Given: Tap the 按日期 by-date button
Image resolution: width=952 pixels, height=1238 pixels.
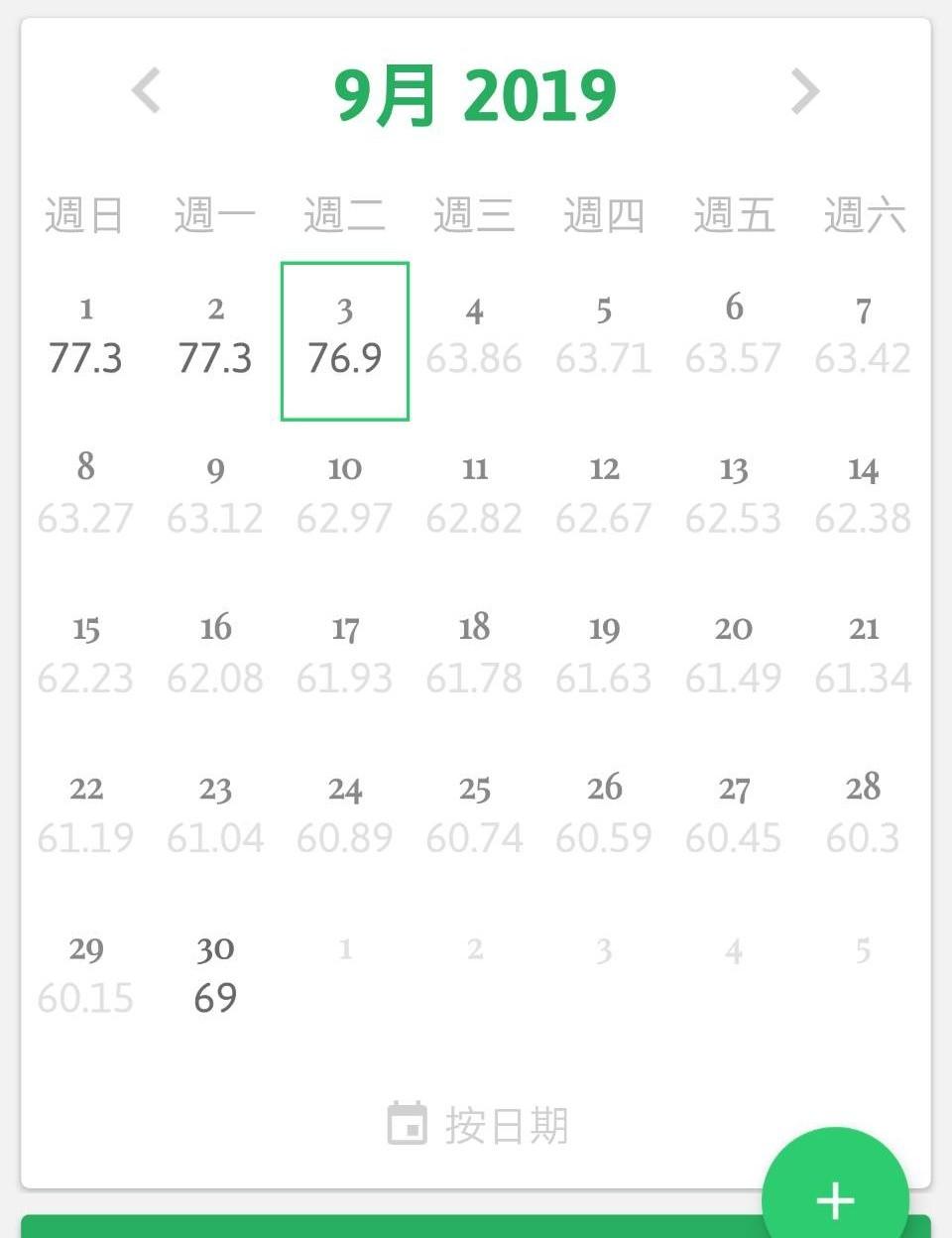Looking at the screenshot, I should pyautogui.click(x=478, y=1125).
